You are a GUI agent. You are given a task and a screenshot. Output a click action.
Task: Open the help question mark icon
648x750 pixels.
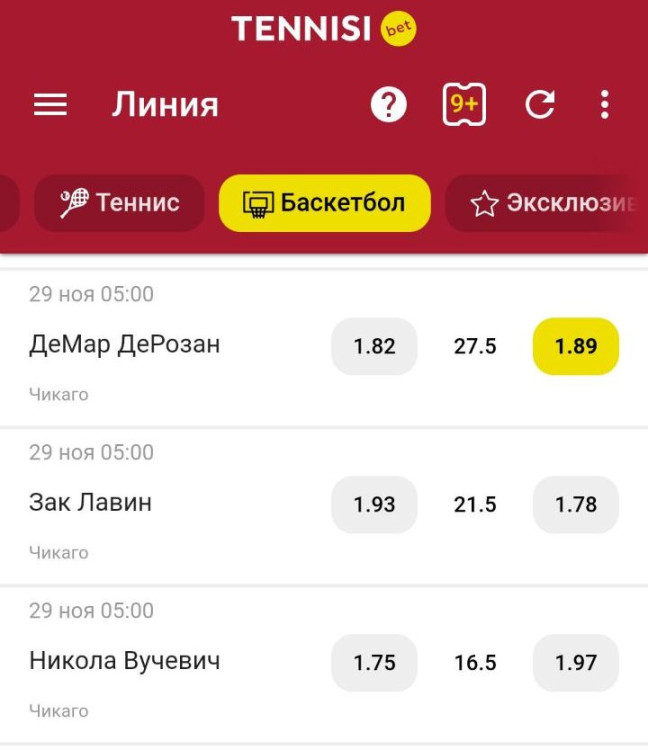tap(389, 105)
